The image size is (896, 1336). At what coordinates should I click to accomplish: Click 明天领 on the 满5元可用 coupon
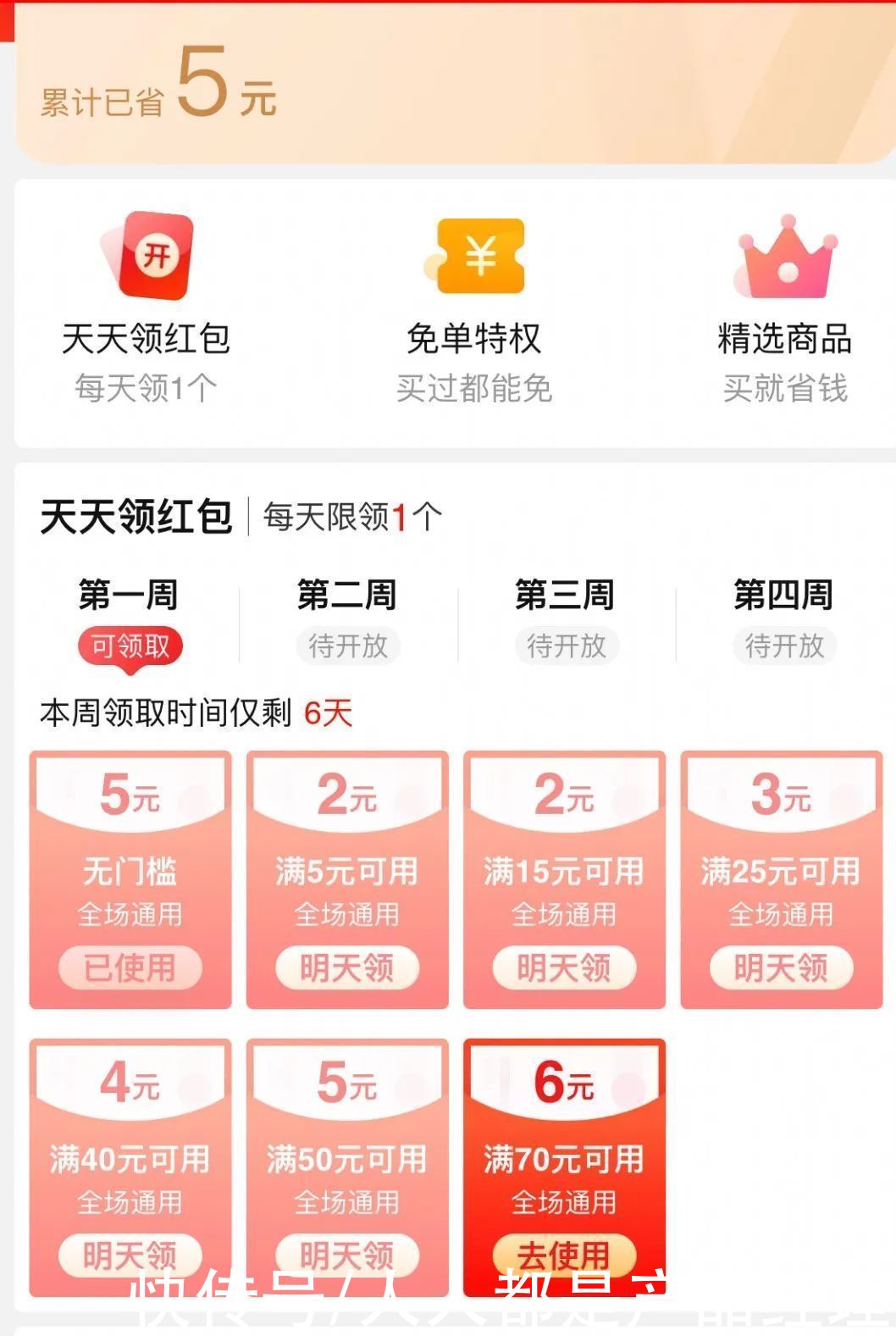click(346, 968)
